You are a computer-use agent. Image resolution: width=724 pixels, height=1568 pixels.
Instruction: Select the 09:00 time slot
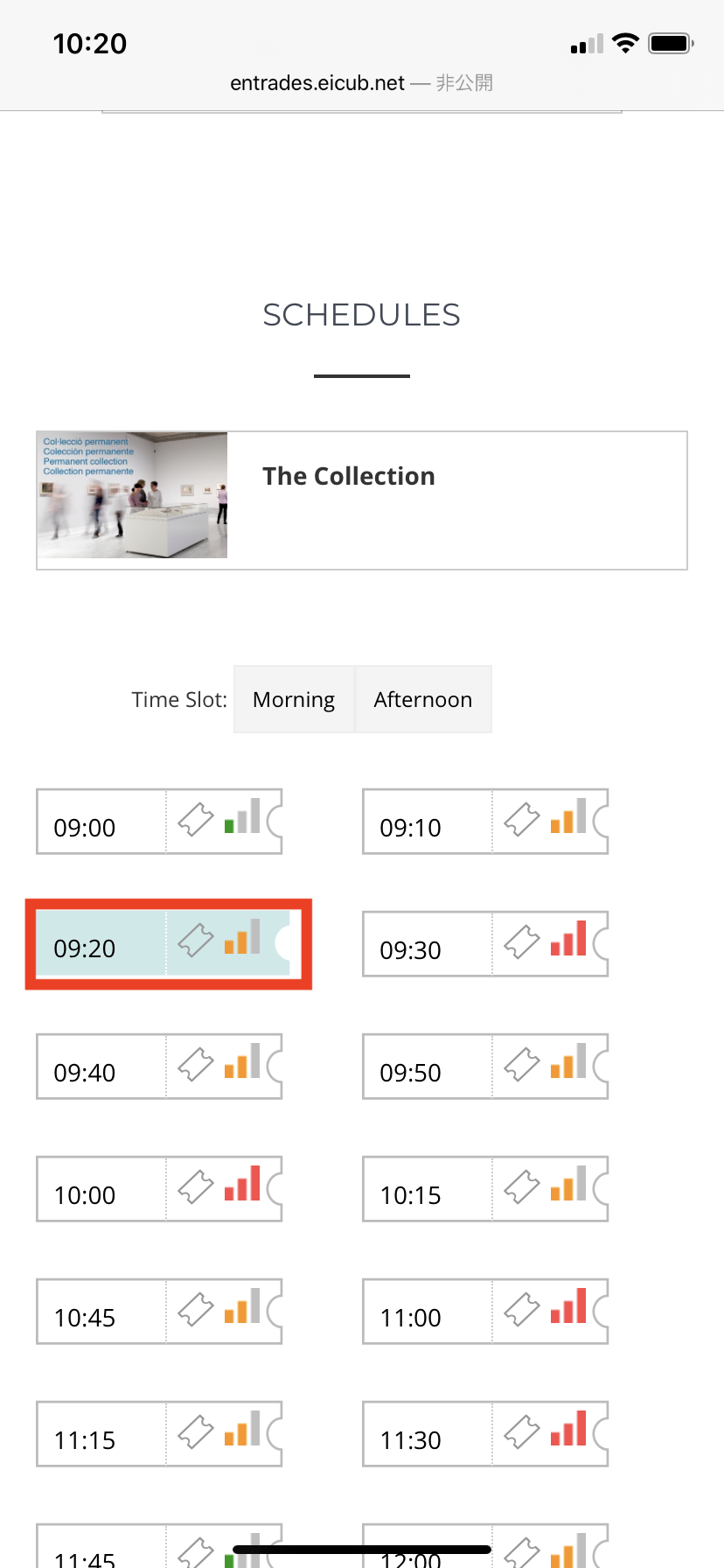[159, 822]
